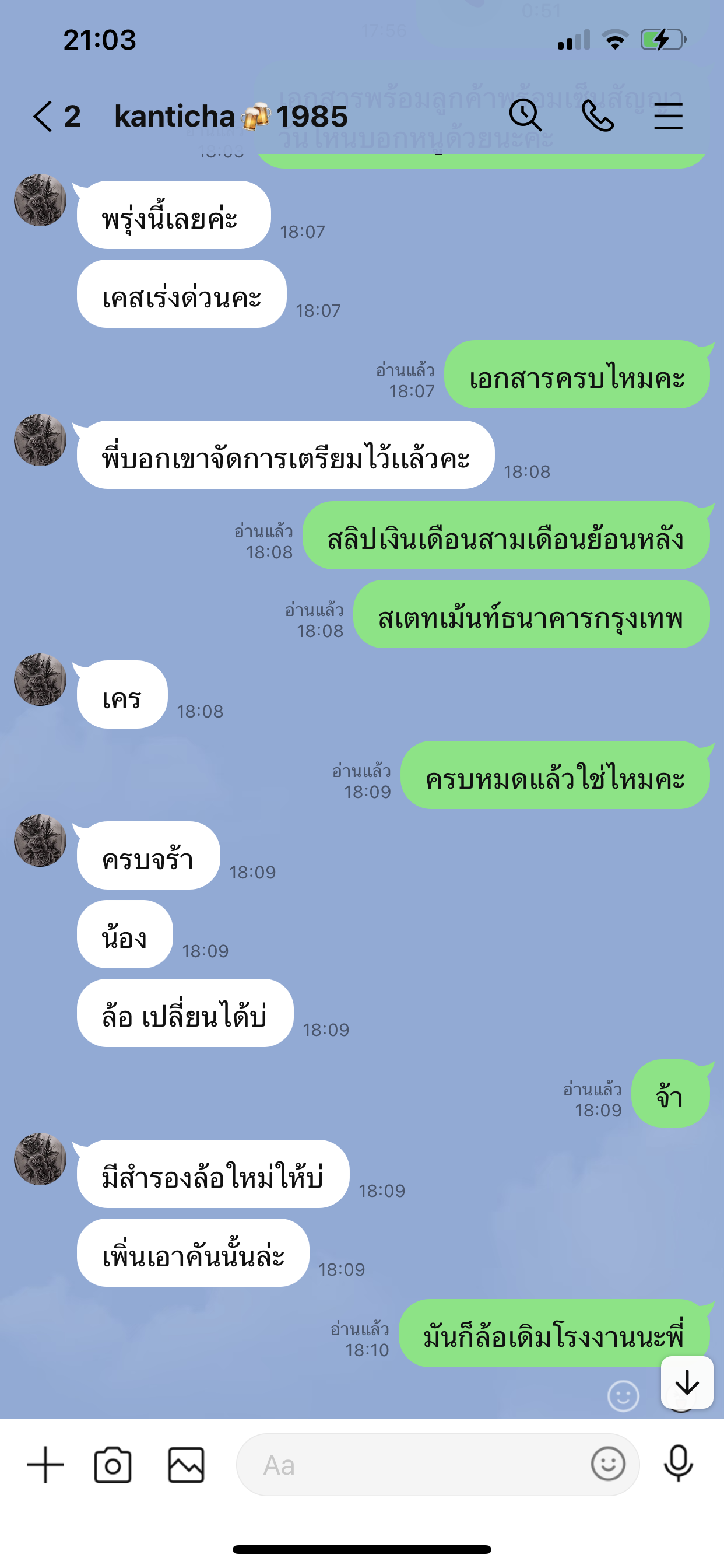This screenshot has height=1568, width=724.
Task: React to the last message with emoji
Action: (623, 1395)
